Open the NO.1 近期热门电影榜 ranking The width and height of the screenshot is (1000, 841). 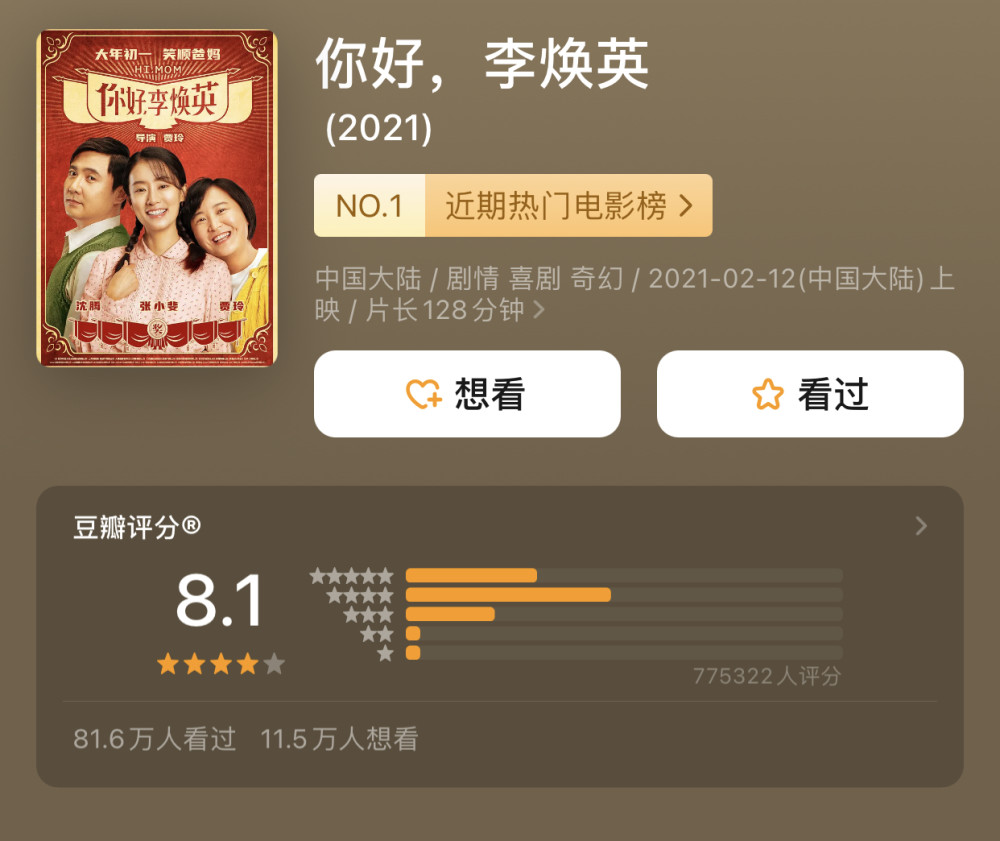(x=513, y=205)
